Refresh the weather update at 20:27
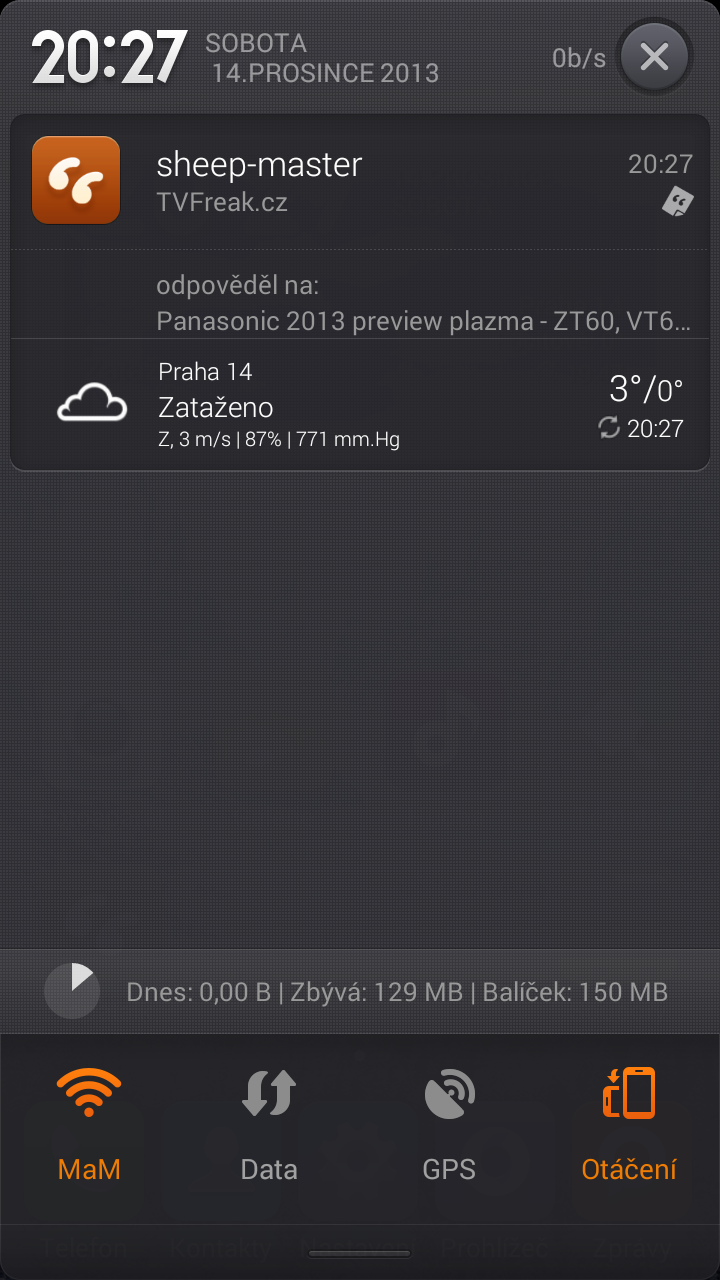This screenshot has width=720, height=1280. pos(609,429)
